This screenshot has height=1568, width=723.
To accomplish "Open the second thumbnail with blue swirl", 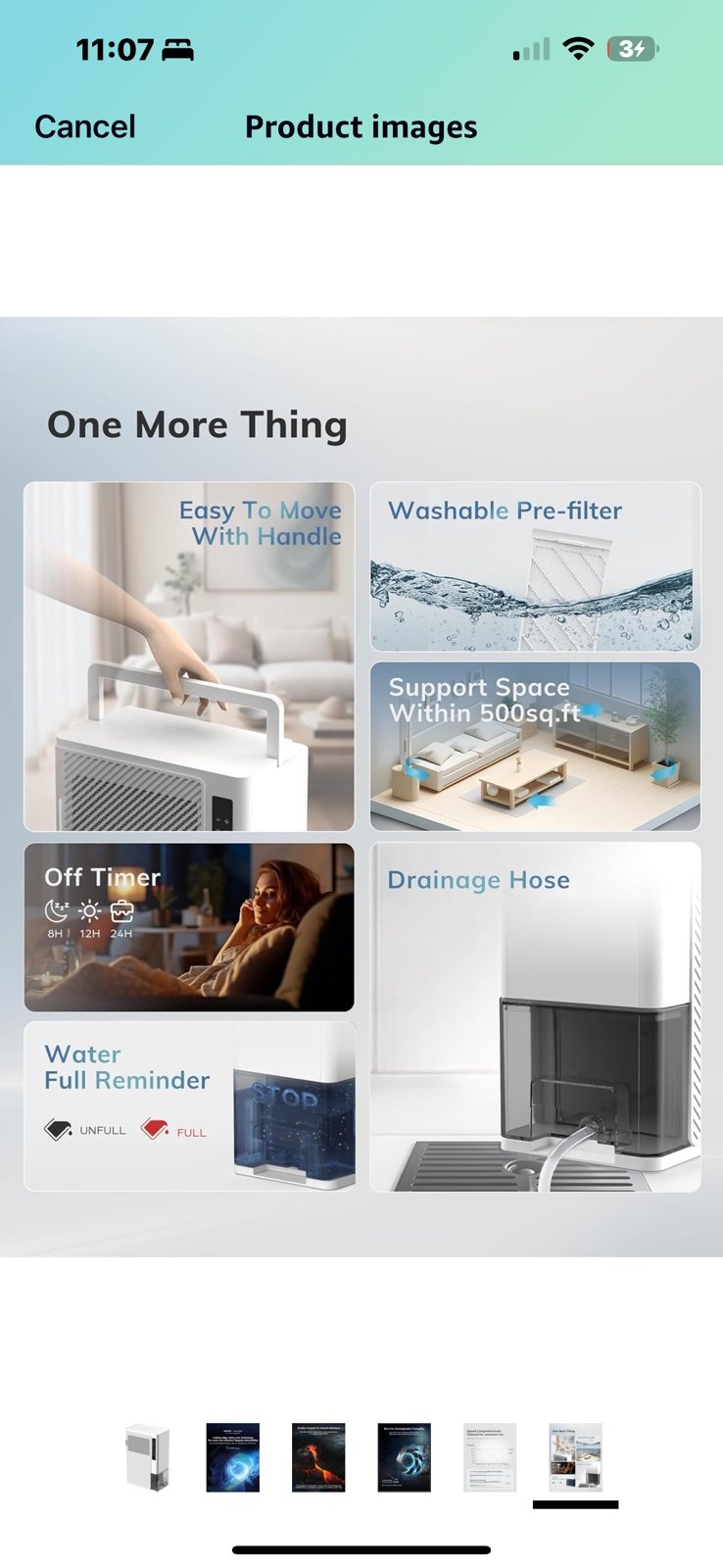I will [233, 1457].
